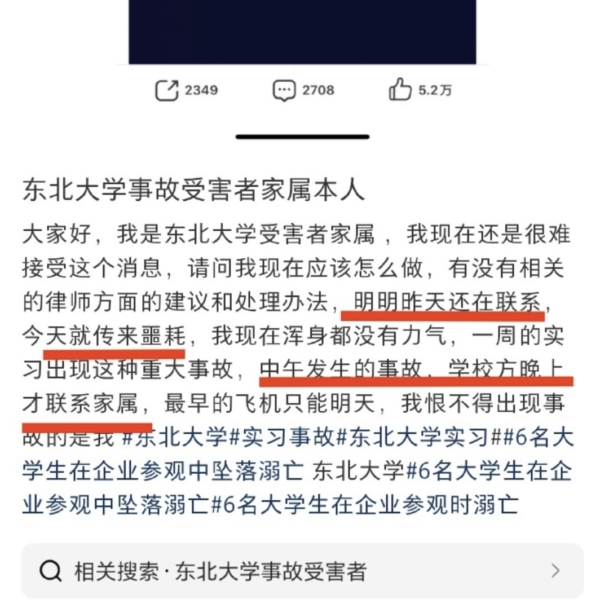Like the post with 5.2万 likes
The height and width of the screenshot is (608, 600).
401,90
